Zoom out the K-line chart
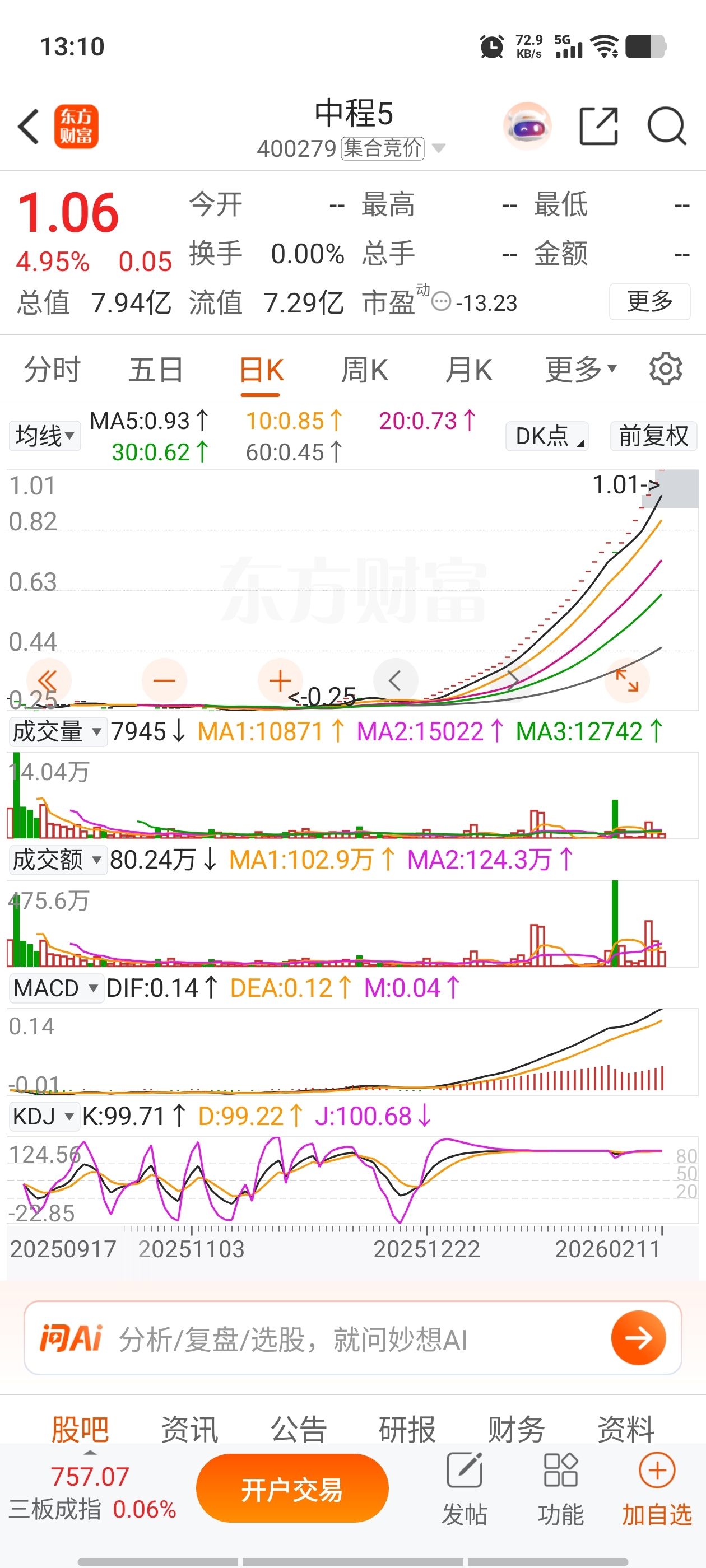The height and width of the screenshot is (1568, 706). [x=164, y=680]
